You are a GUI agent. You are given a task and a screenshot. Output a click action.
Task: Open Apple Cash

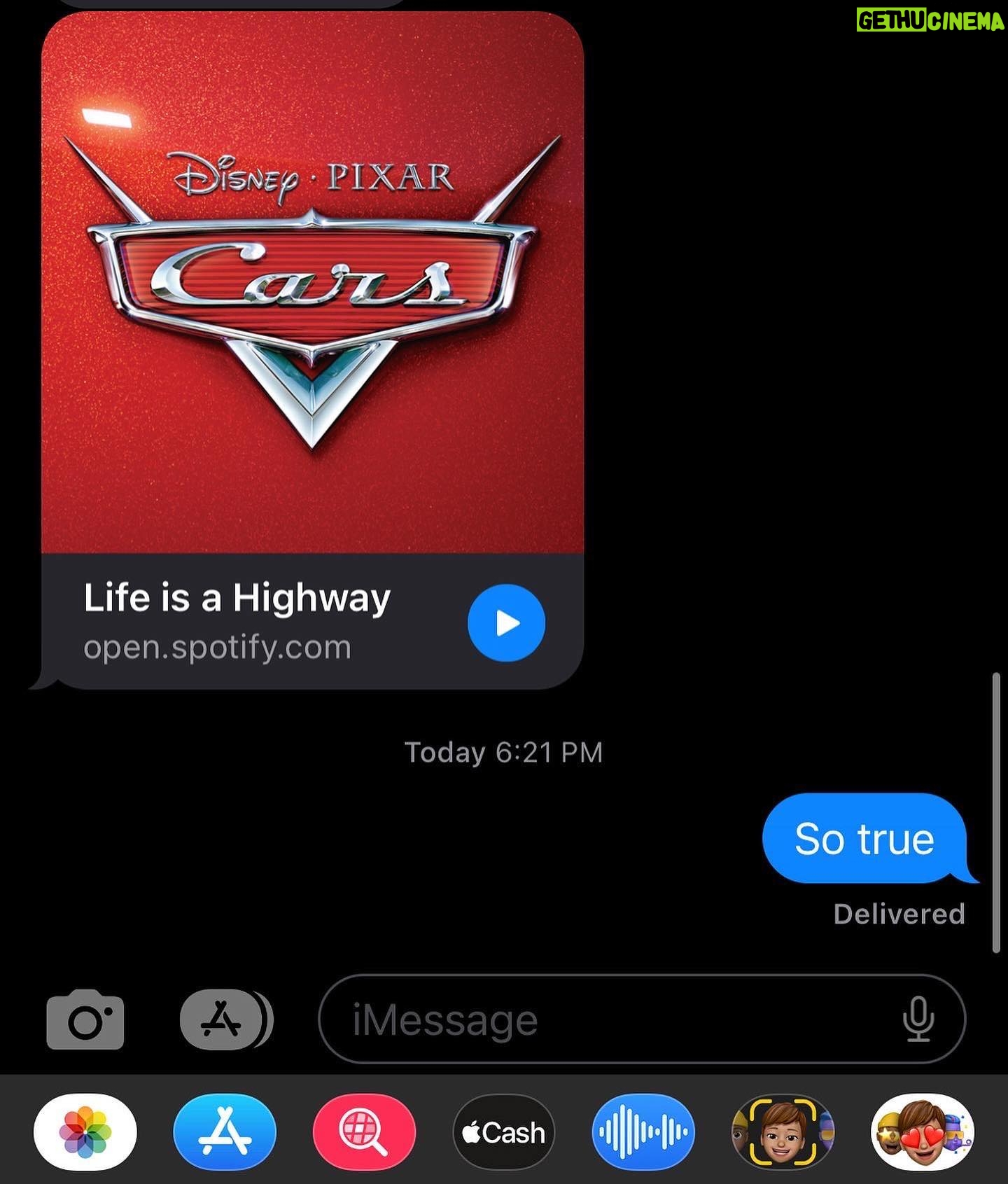tap(504, 1132)
